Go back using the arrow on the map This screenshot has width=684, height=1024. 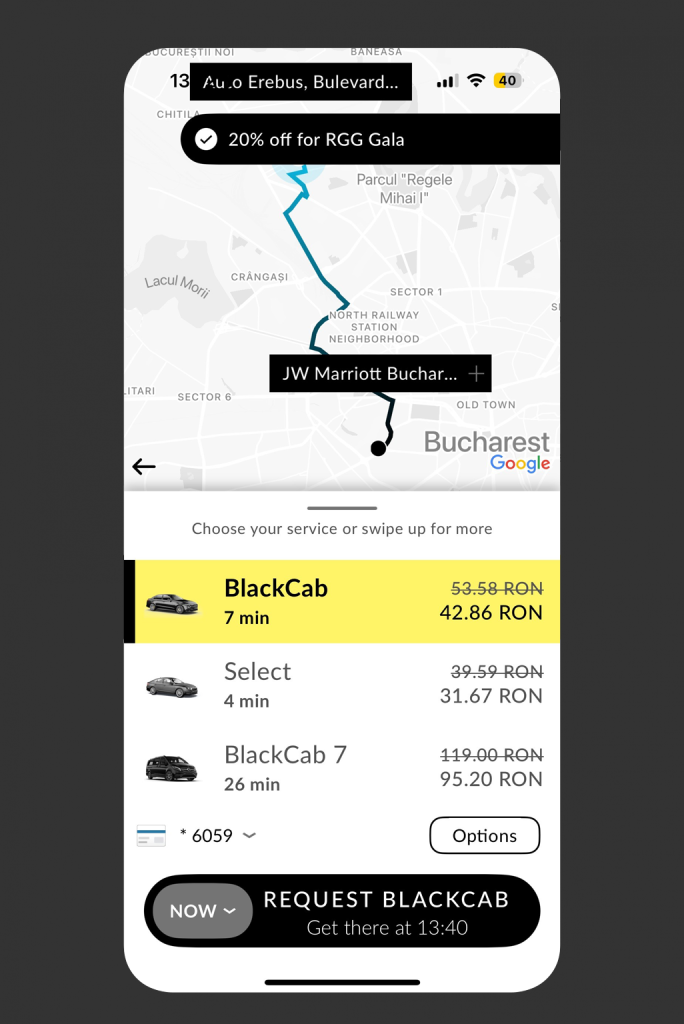click(144, 466)
